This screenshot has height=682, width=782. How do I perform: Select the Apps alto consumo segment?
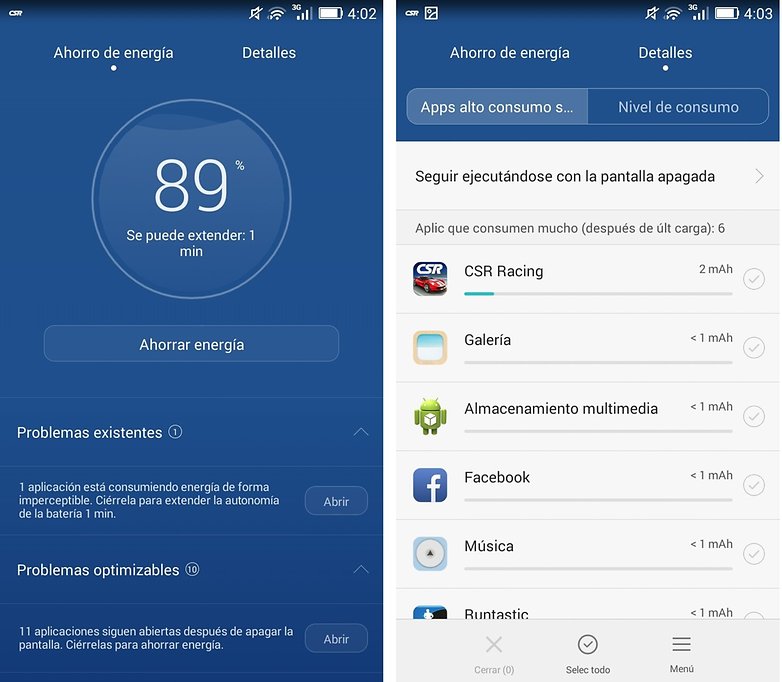coord(497,107)
